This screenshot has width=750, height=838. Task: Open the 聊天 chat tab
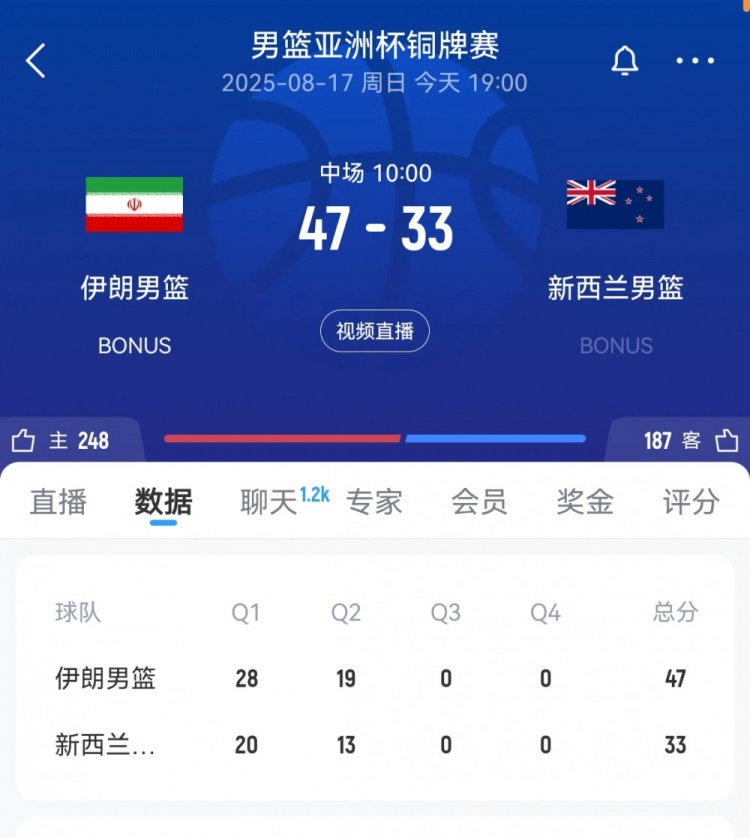[270, 501]
